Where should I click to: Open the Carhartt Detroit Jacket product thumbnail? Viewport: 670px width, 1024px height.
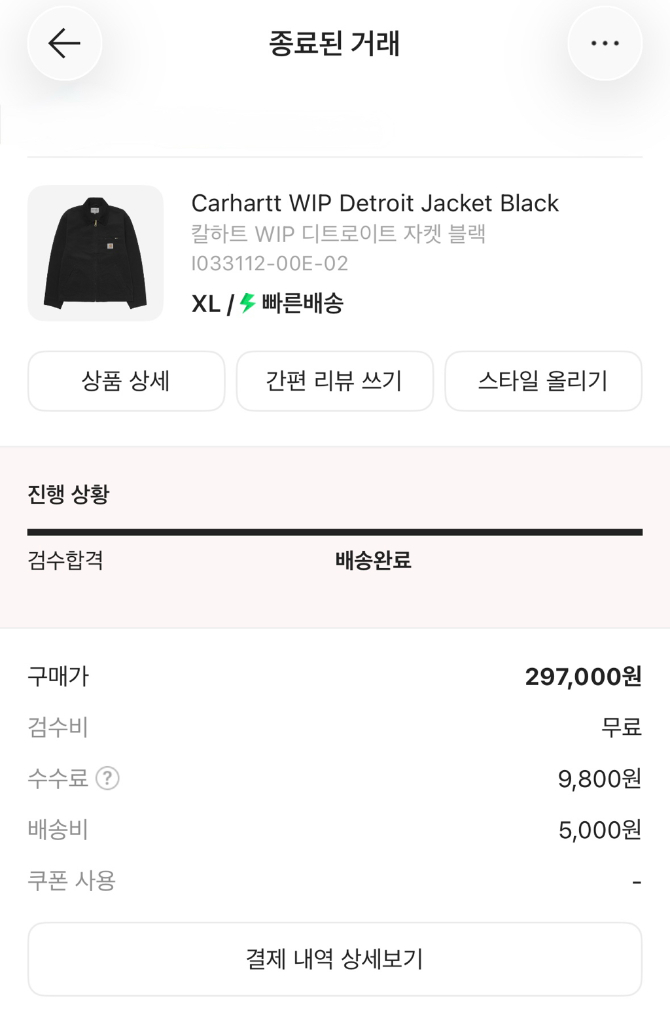pos(95,253)
